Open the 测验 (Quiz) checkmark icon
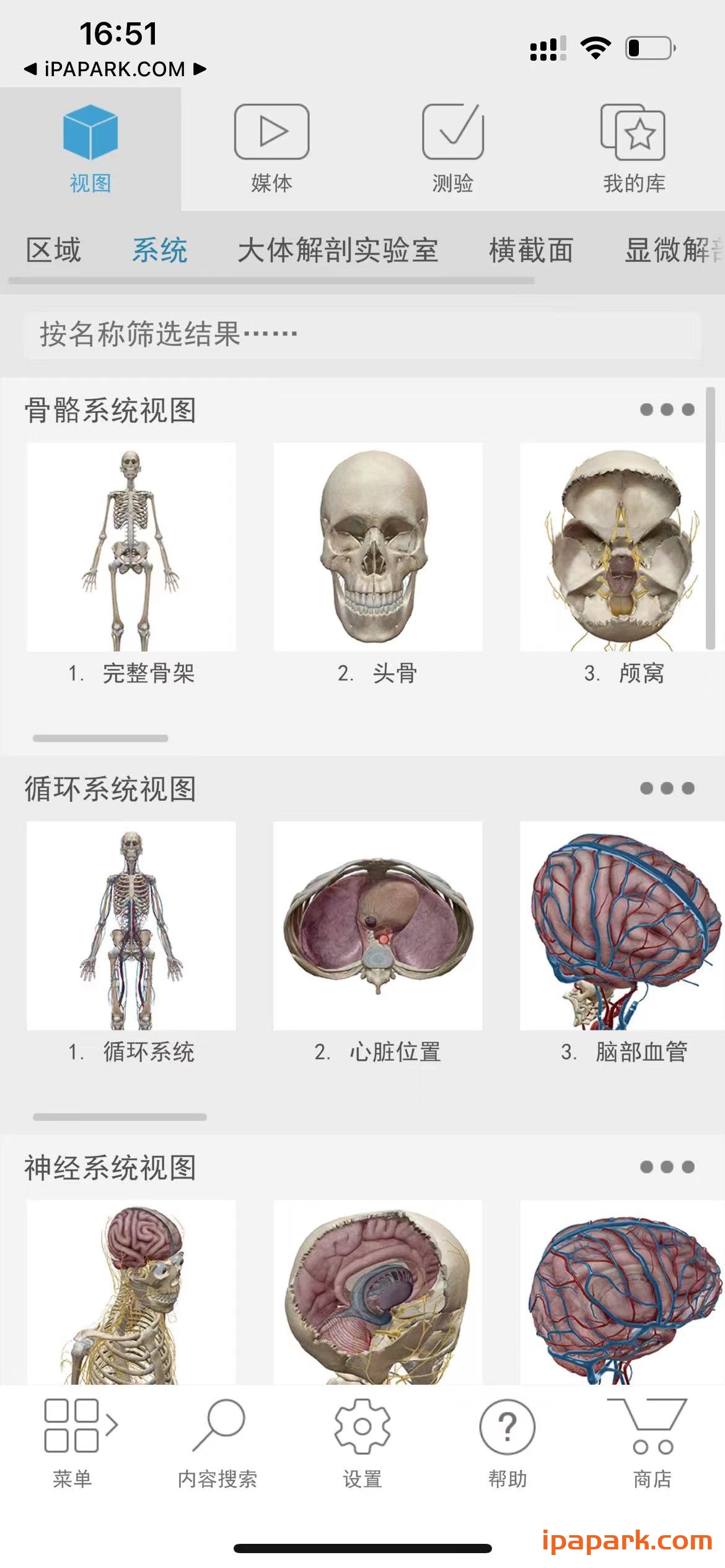This screenshot has width=725, height=1568. 452,132
